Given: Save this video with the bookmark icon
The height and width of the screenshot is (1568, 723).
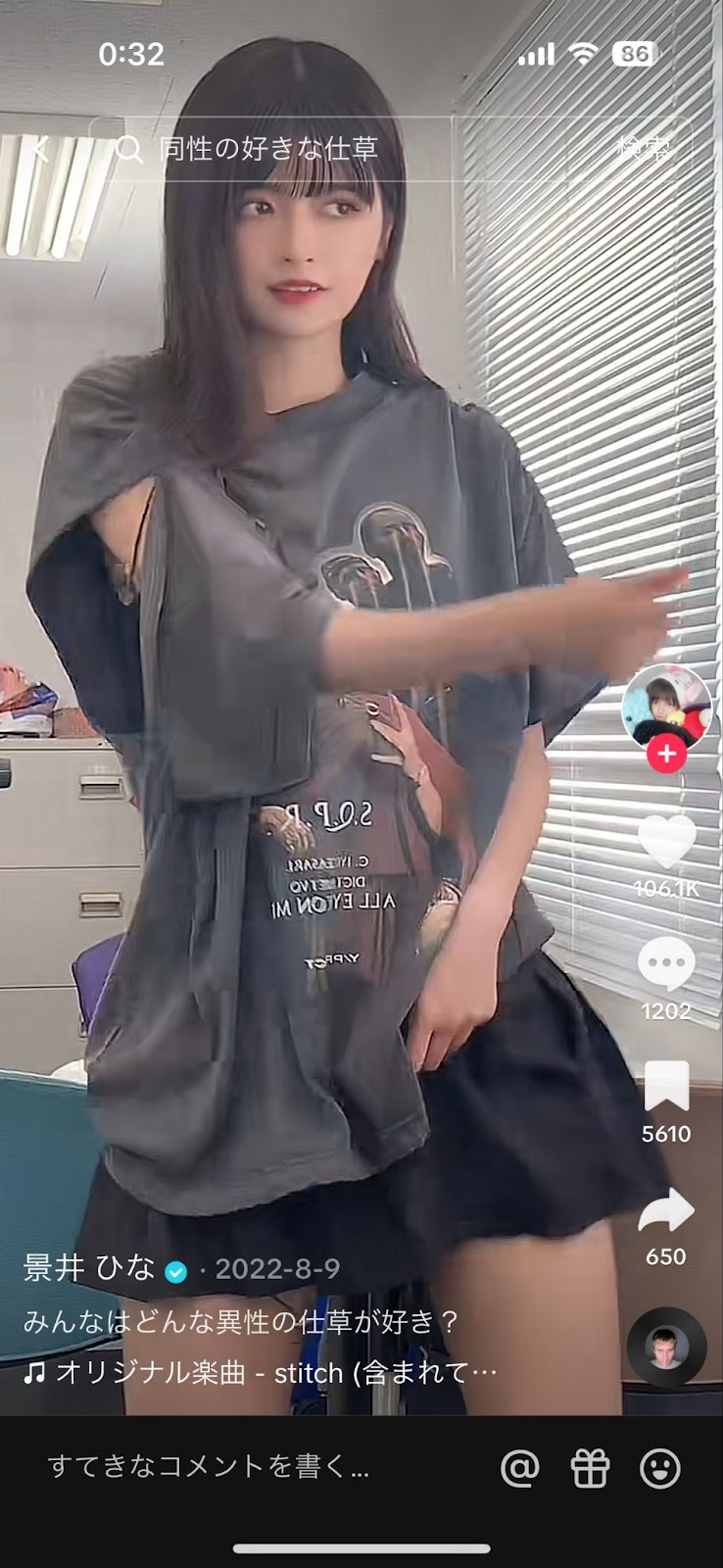Looking at the screenshot, I should (666, 1087).
